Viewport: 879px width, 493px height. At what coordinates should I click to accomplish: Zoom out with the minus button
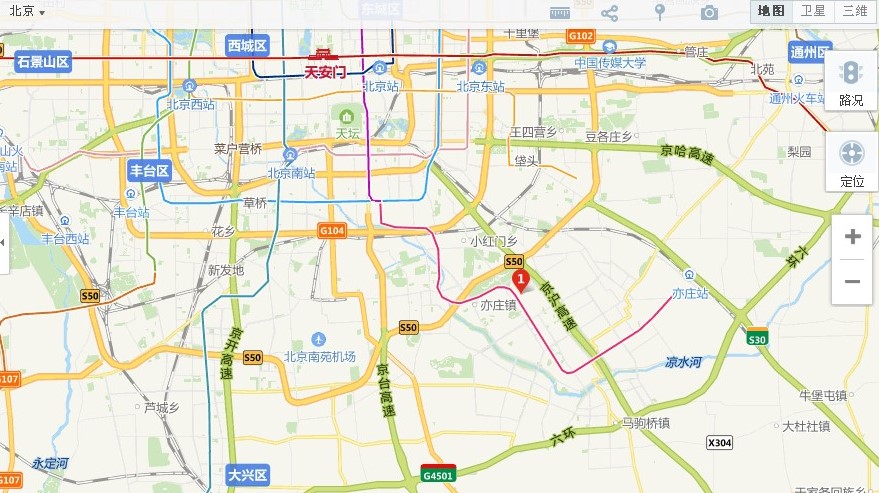click(x=852, y=282)
